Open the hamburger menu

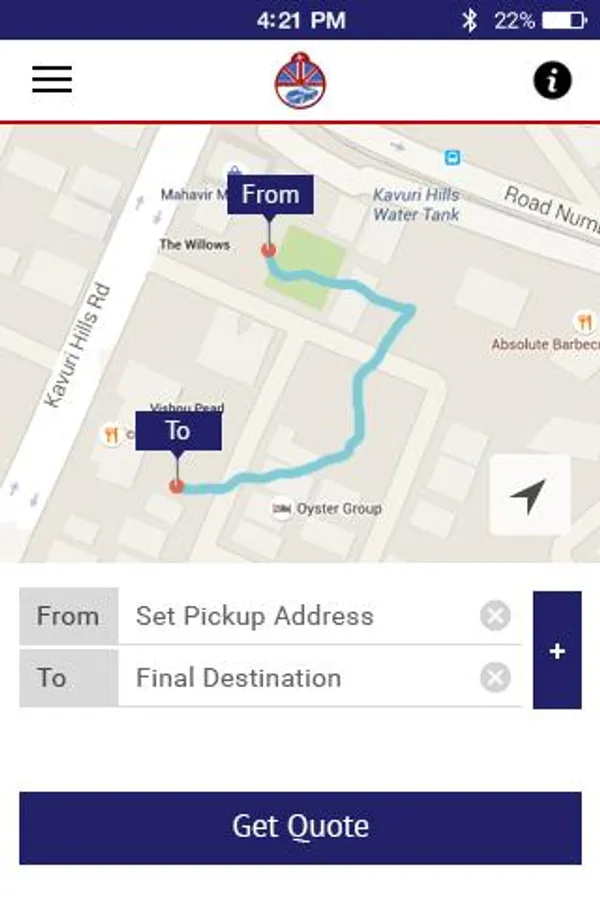tap(52, 79)
